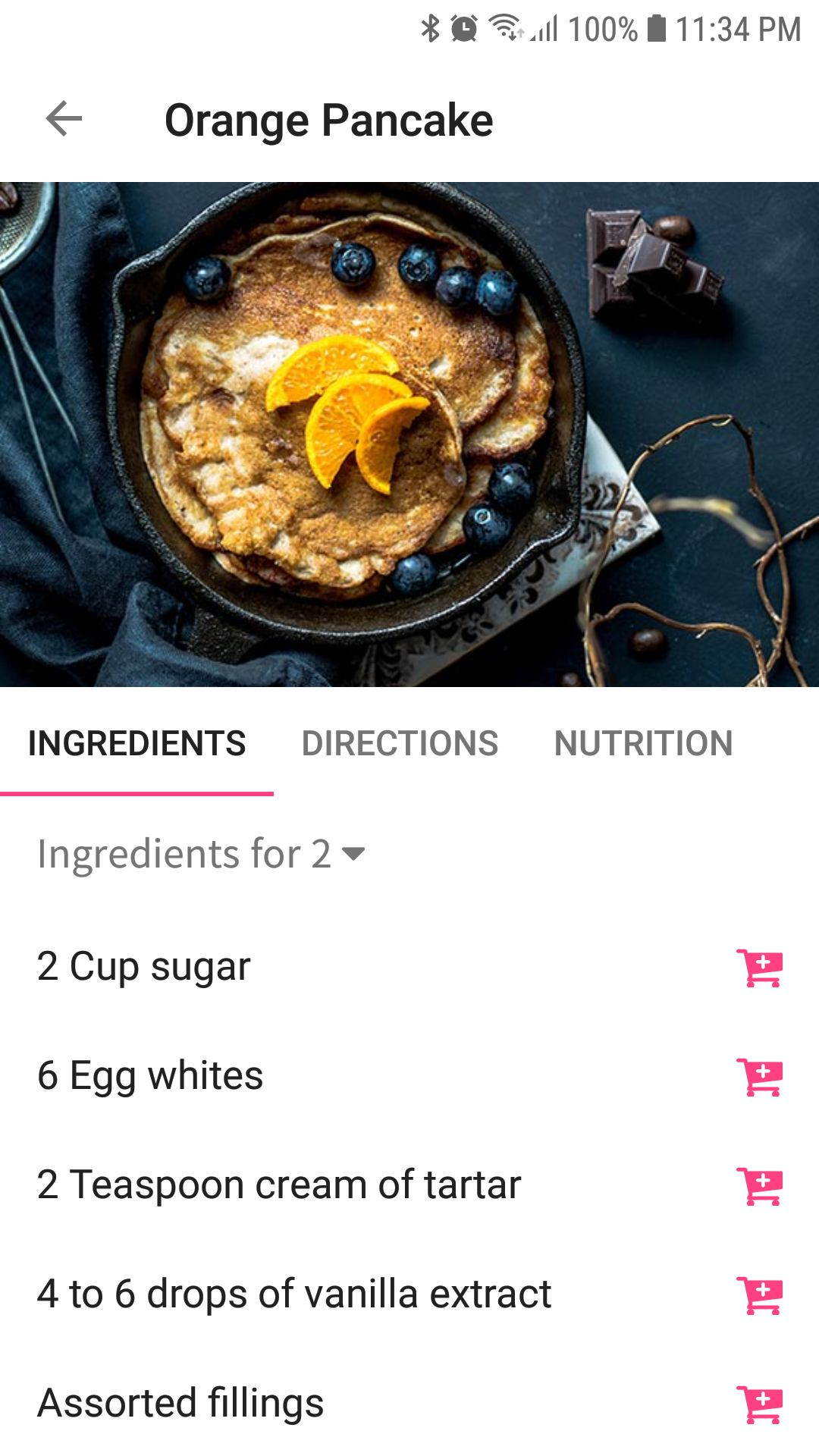Add 6 Egg whites to cart

coord(759,1077)
